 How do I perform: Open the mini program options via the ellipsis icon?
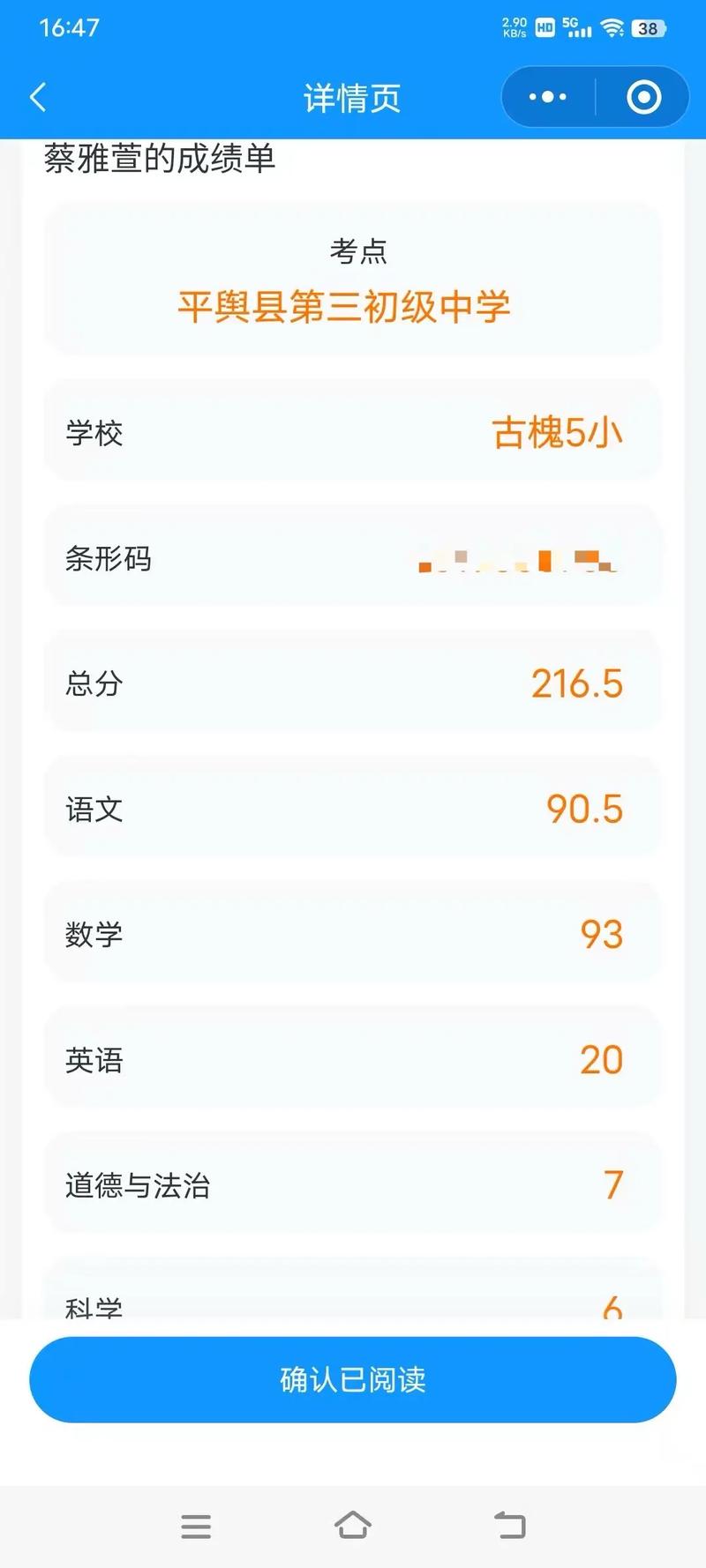coord(546,97)
